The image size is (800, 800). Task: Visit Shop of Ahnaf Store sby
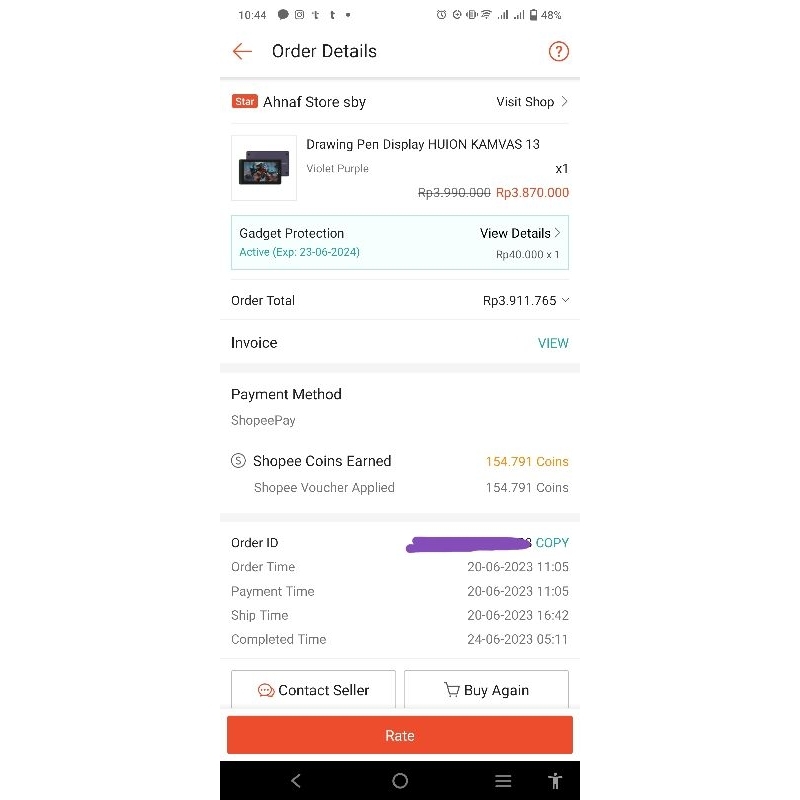pyautogui.click(x=532, y=102)
